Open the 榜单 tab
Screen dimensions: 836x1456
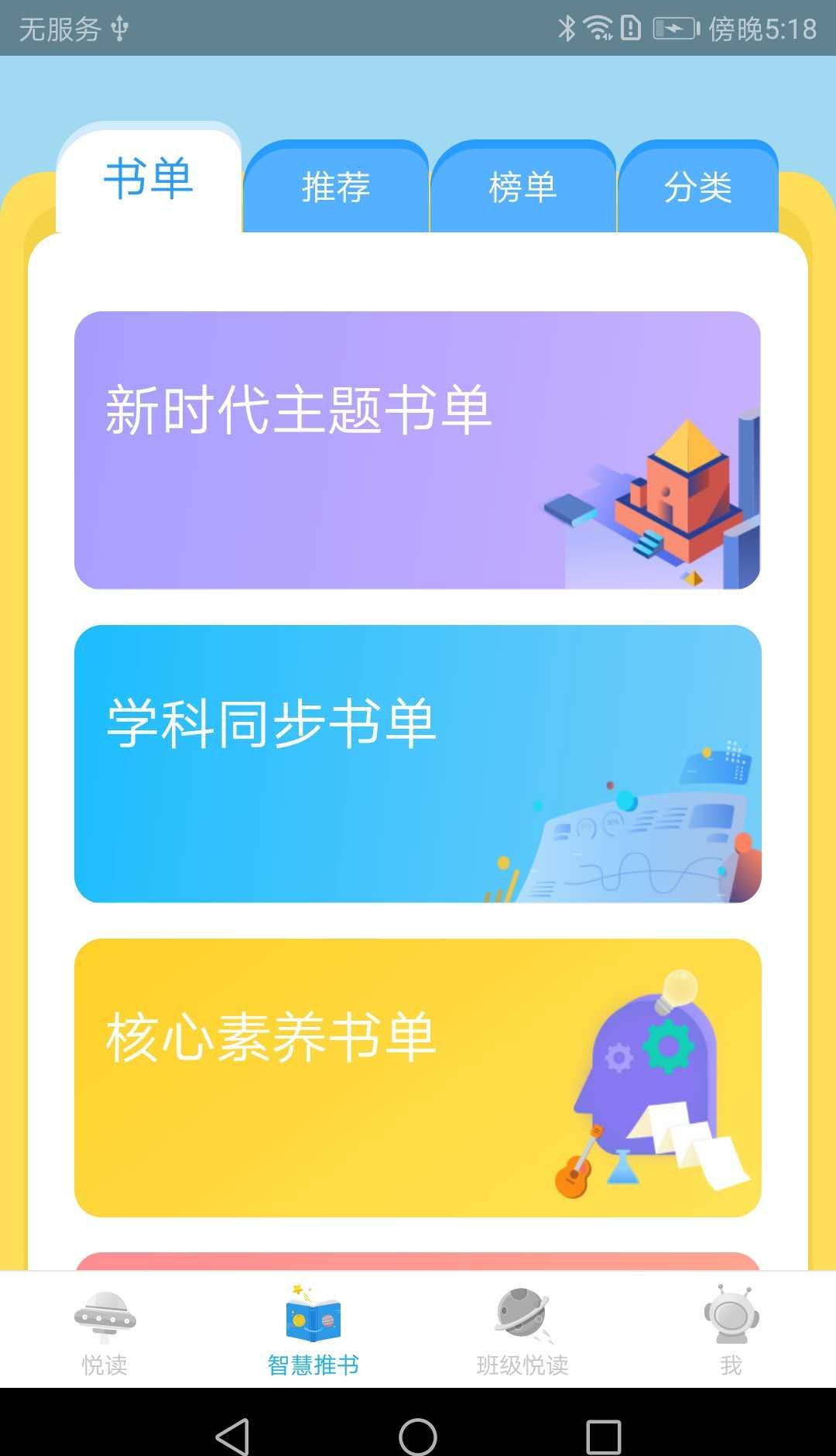click(x=523, y=188)
